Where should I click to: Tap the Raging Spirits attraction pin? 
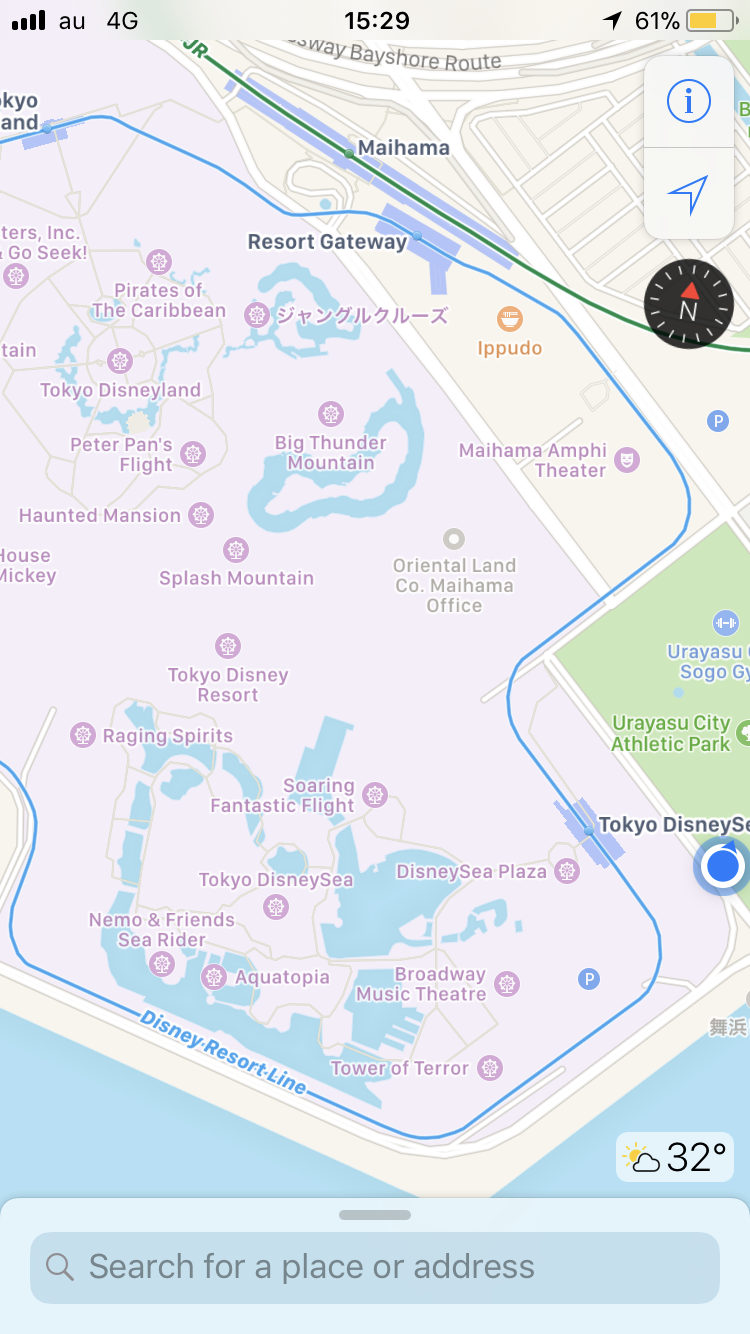tap(83, 736)
